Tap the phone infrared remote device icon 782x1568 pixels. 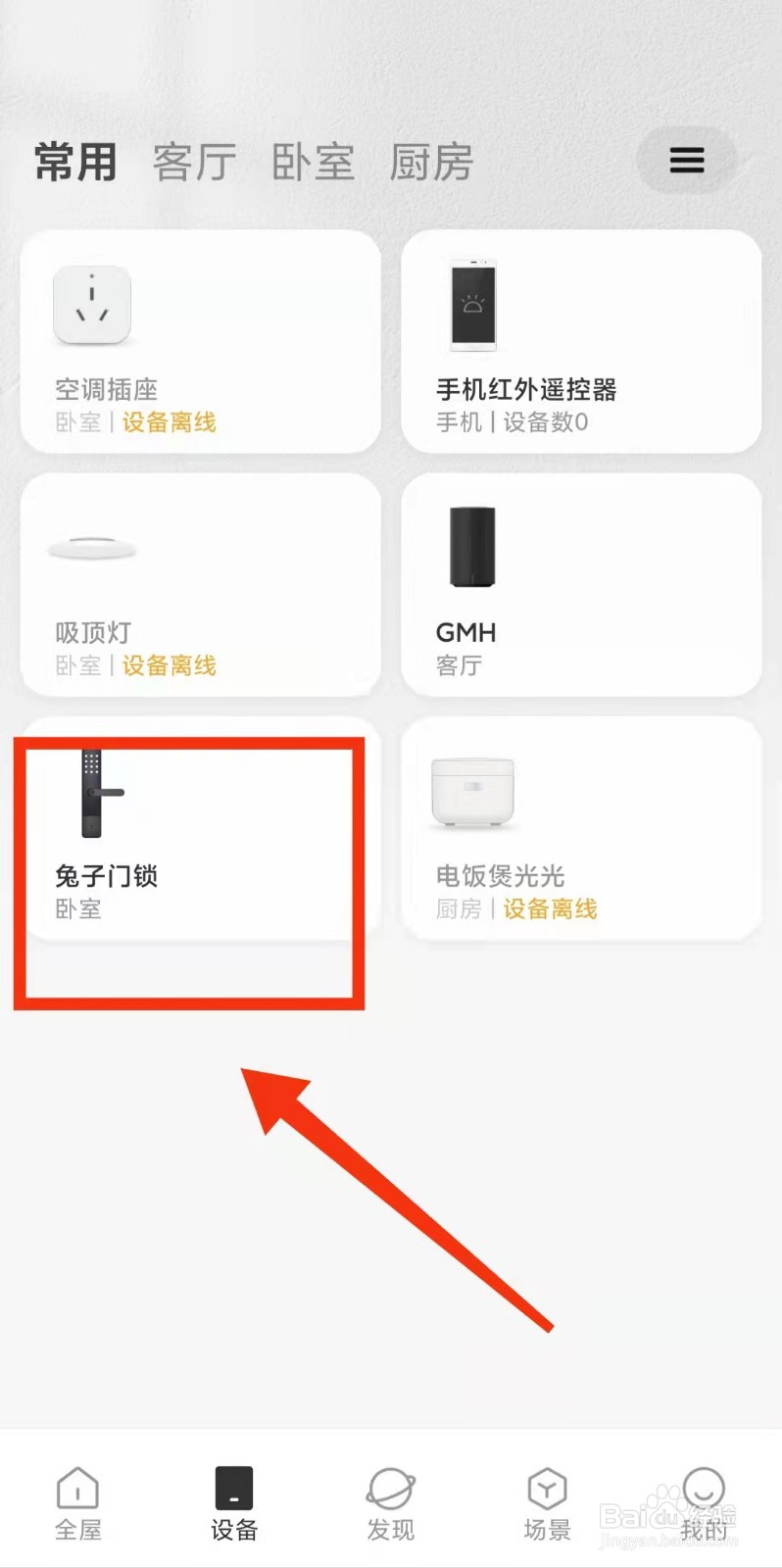[473, 304]
